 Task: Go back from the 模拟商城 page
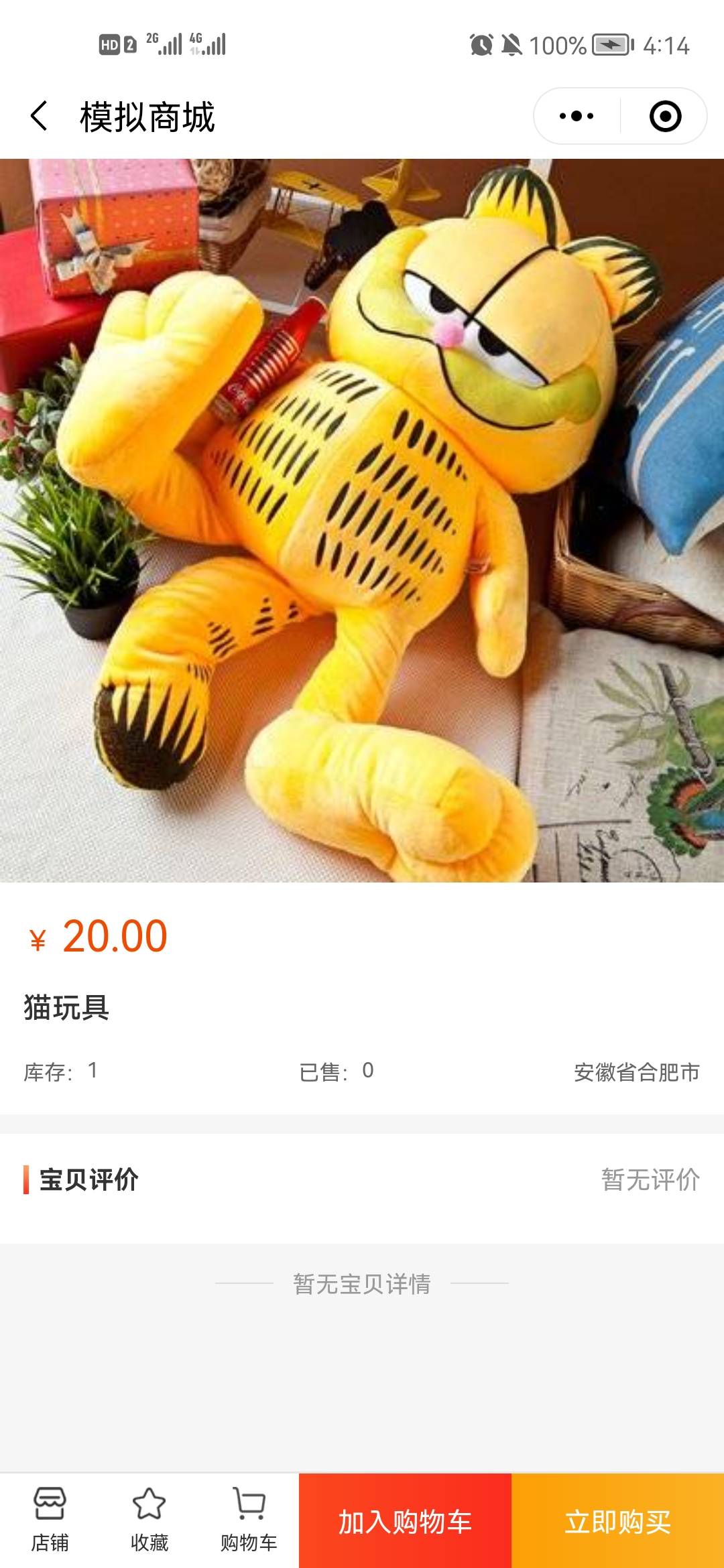tap(39, 116)
